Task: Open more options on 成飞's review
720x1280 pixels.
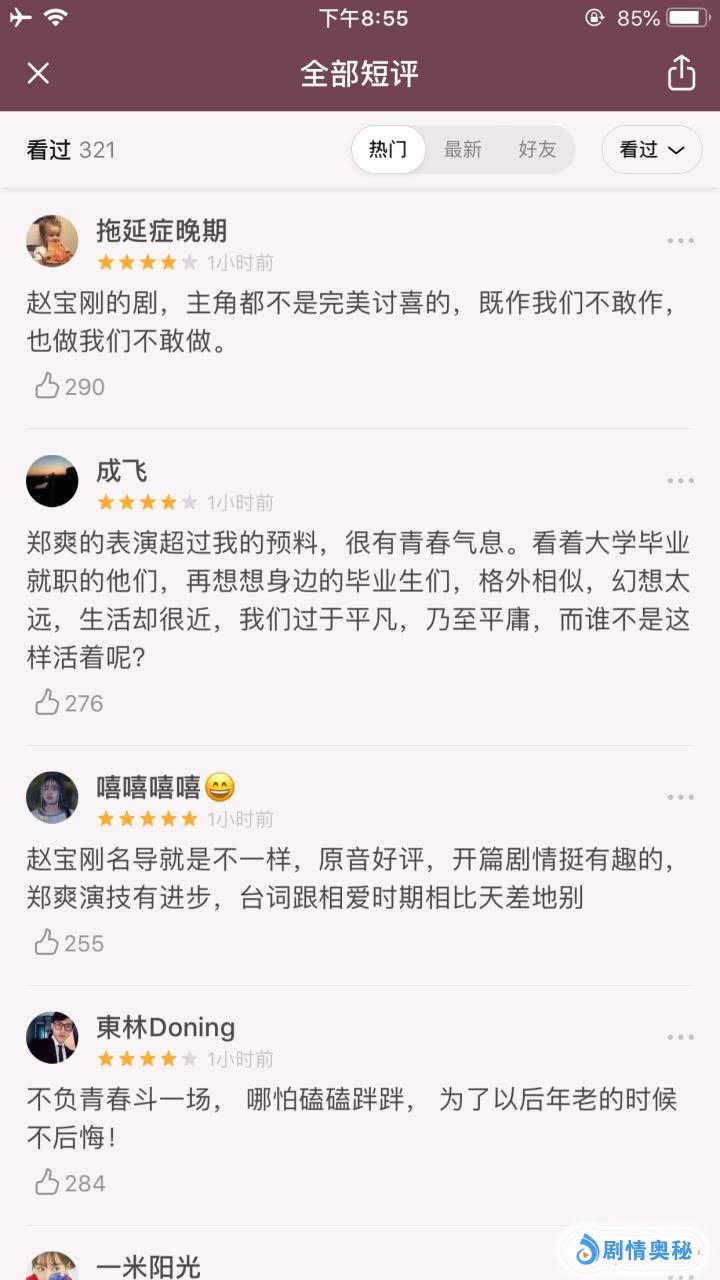Action: [x=680, y=481]
